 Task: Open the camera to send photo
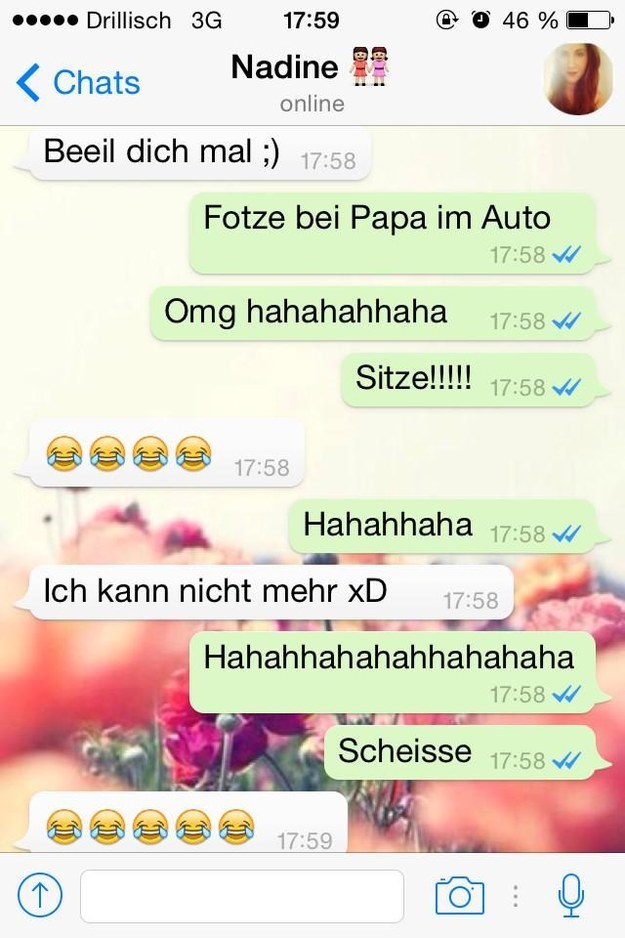(459, 896)
